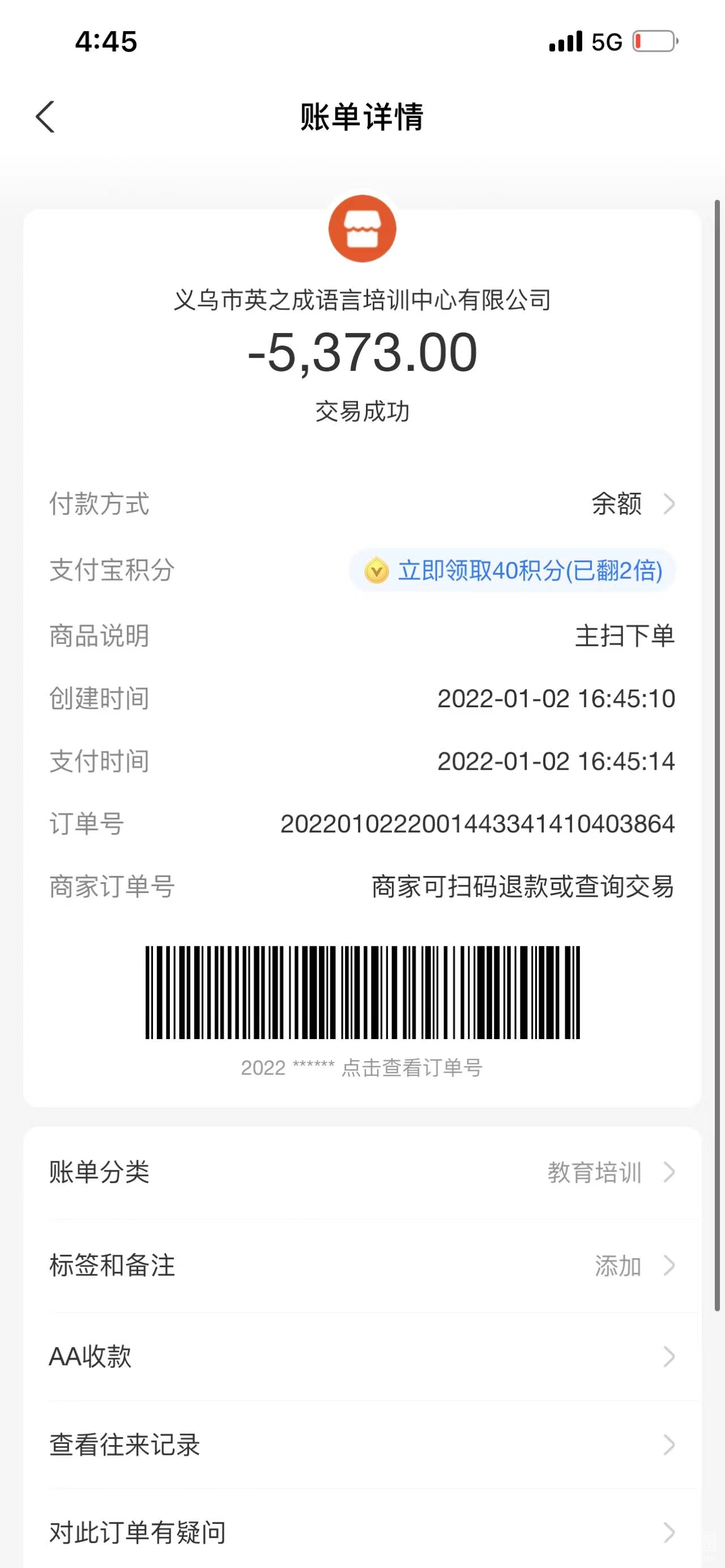The image size is (725, 1568).
Task: Change 账单分类 from 教育培训
Action: tap(609, 1172)
